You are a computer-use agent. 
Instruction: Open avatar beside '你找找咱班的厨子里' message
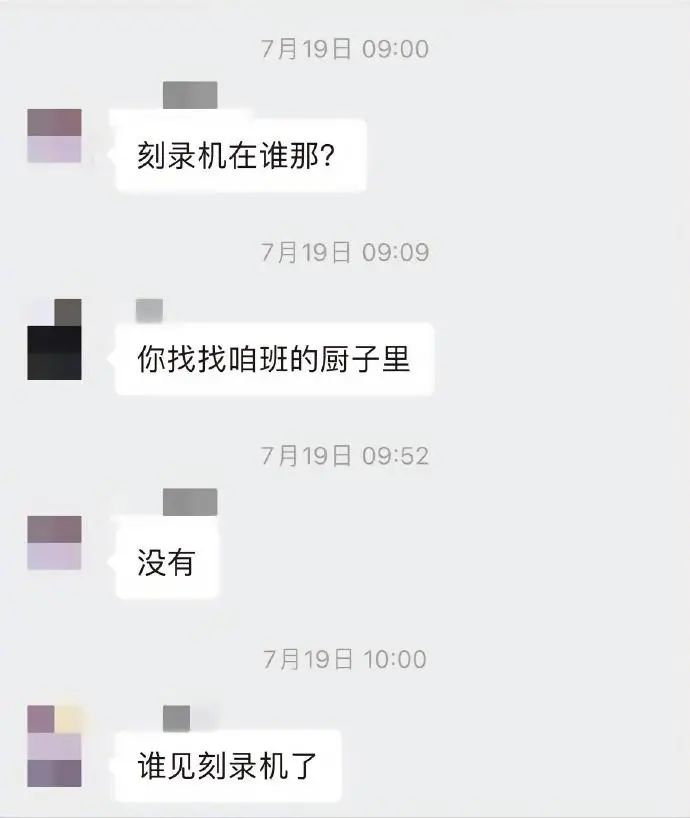pyautogui.click(x=54, y=340)
